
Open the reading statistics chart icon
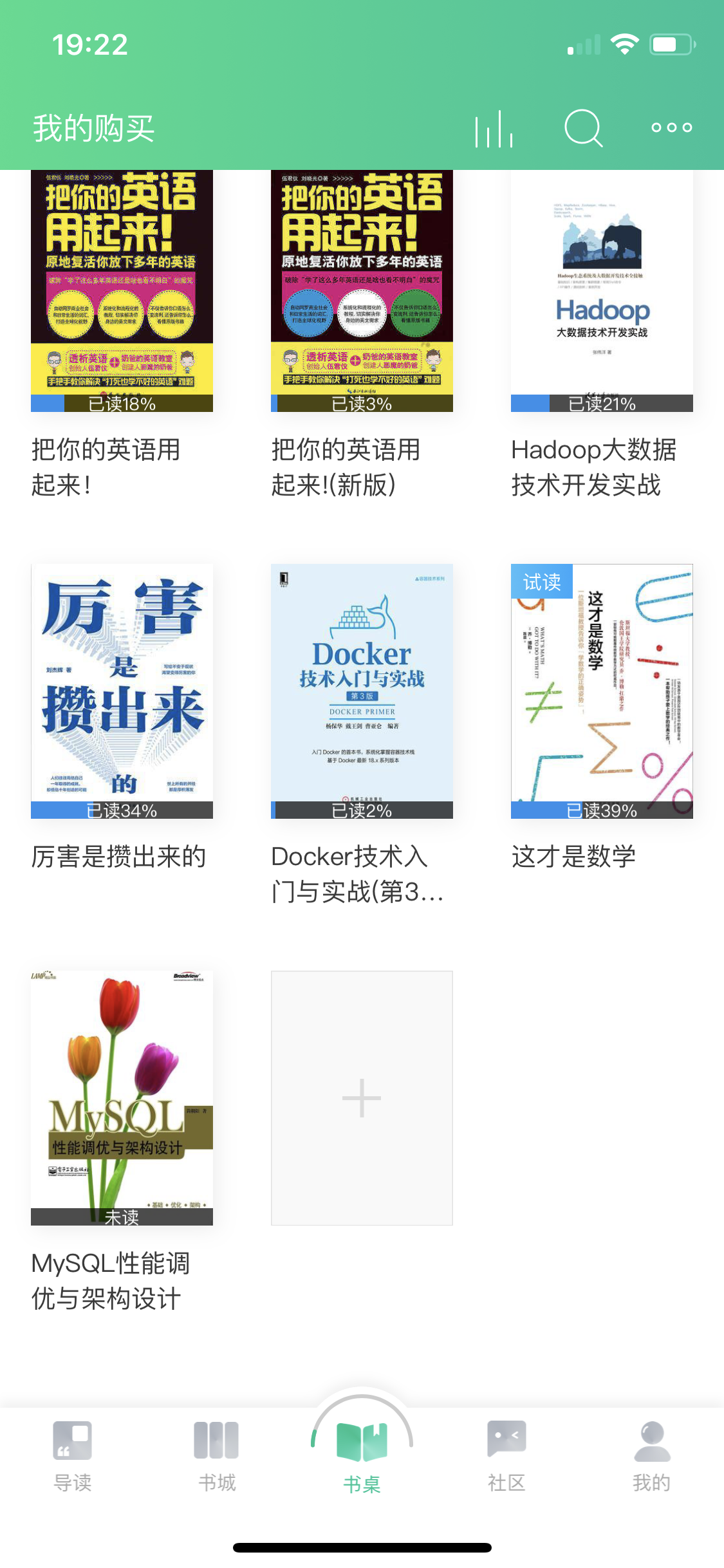tap(494, 128)
